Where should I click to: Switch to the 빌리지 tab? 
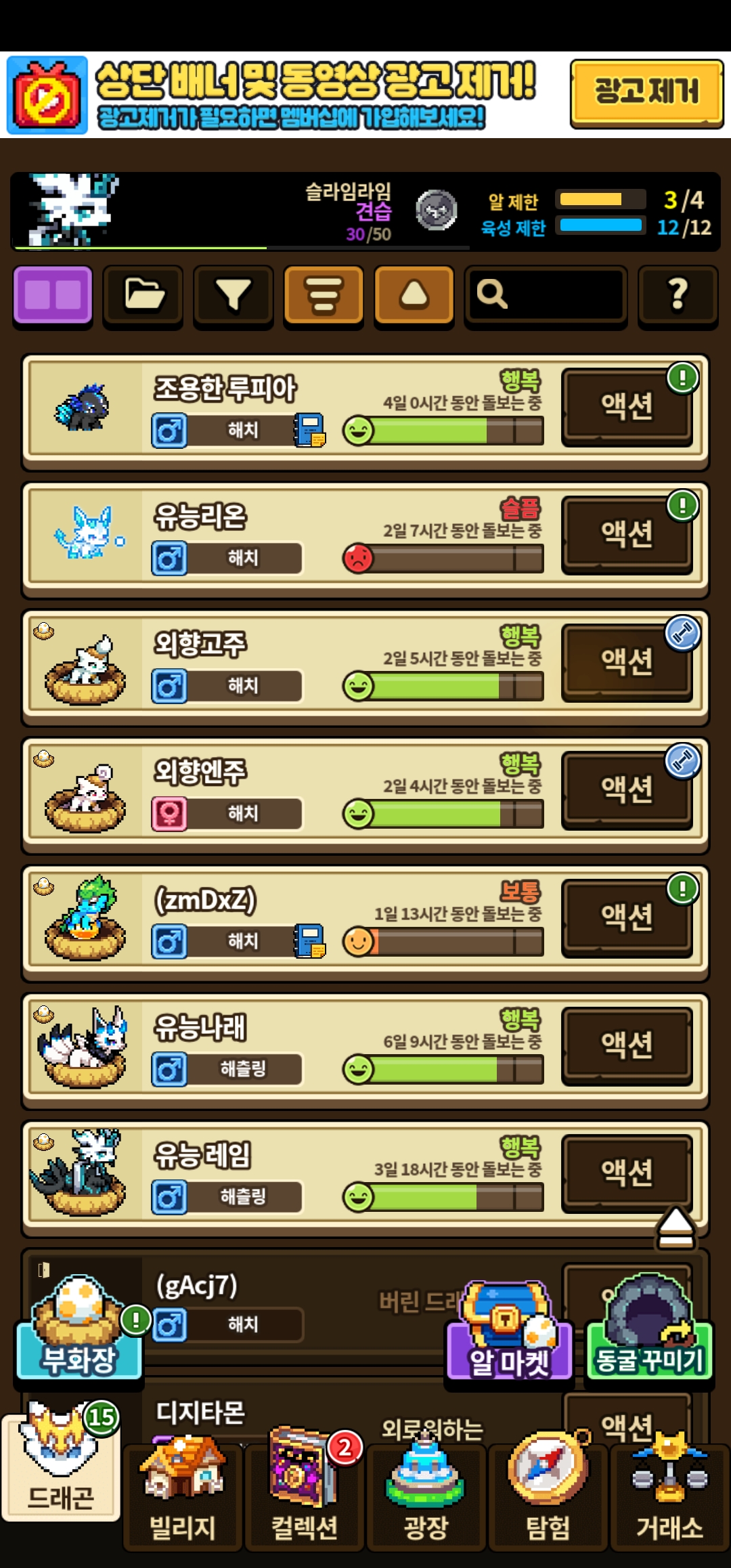tap(183, 1496)
